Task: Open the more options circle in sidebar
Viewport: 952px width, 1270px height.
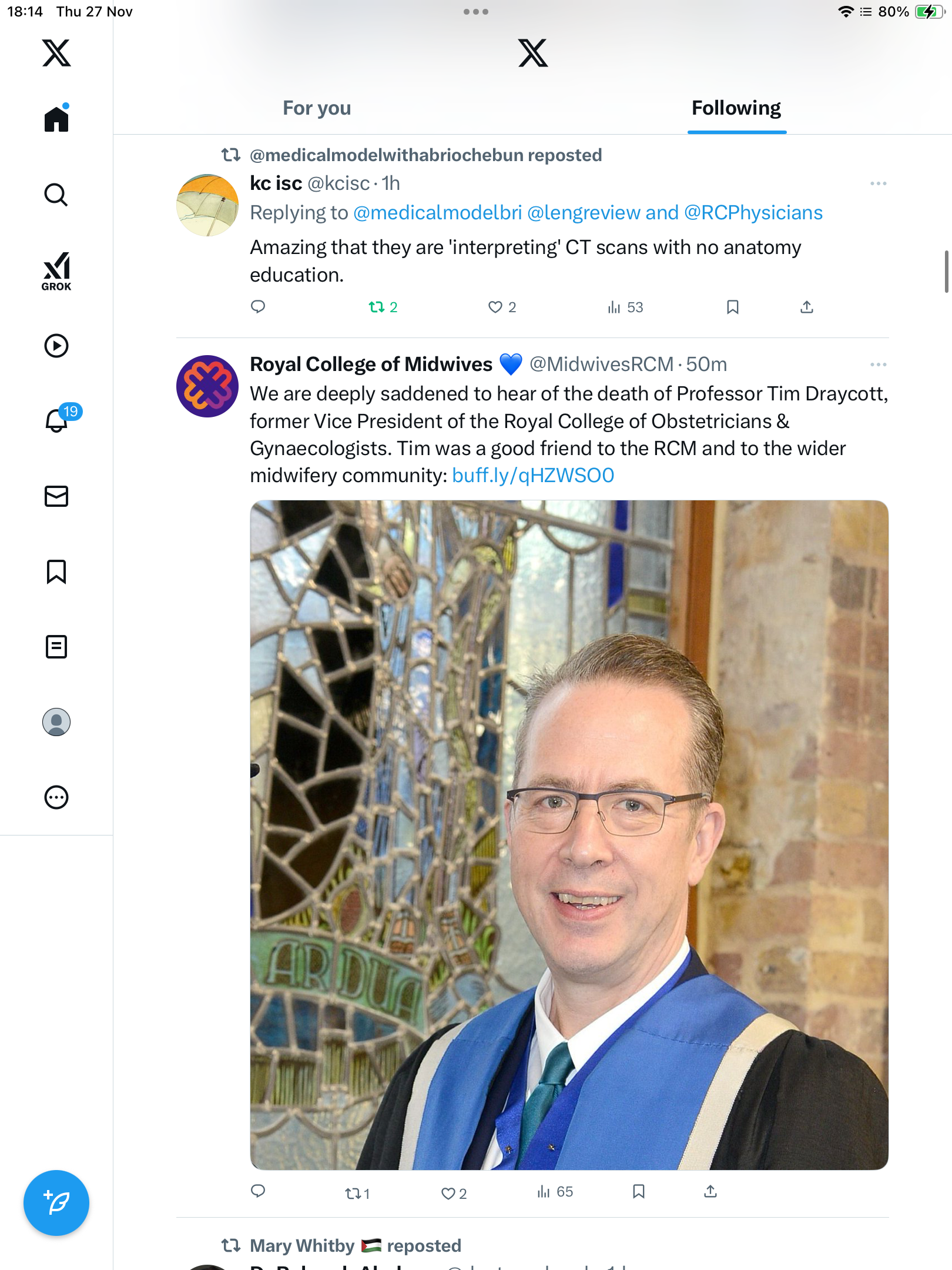Action: (56, 797)
